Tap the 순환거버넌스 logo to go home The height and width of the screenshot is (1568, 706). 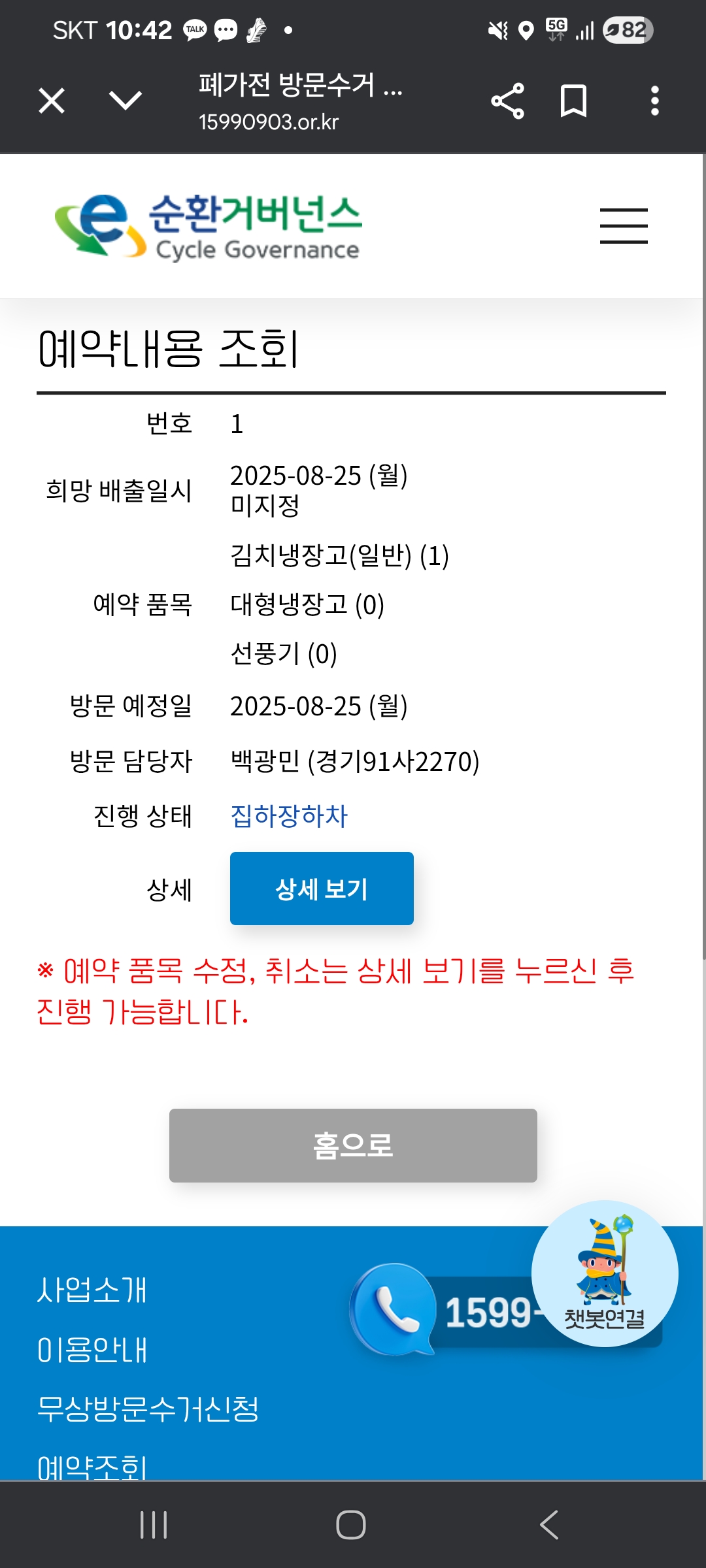coord(209,226)
